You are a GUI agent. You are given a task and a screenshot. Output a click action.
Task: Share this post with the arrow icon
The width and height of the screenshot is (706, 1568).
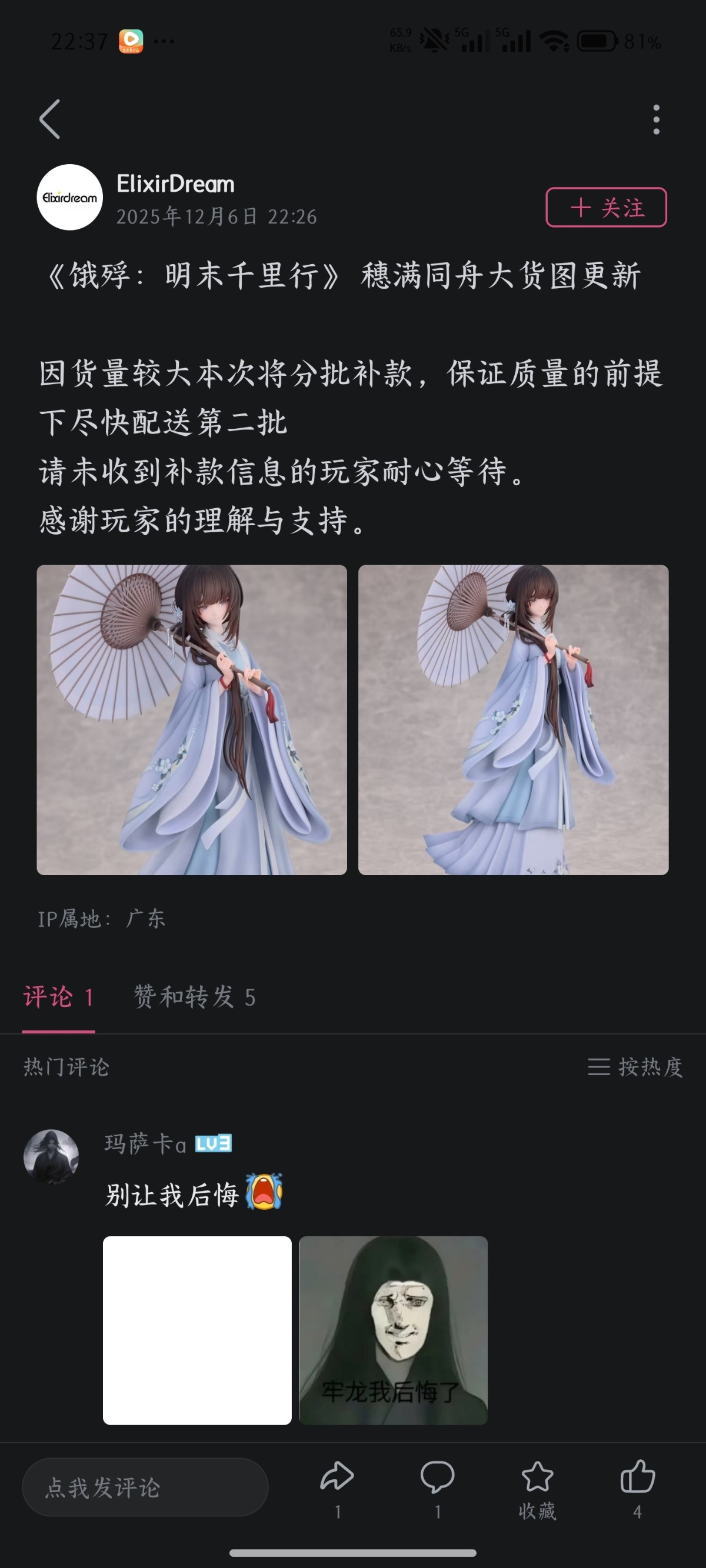[338, 1478]
